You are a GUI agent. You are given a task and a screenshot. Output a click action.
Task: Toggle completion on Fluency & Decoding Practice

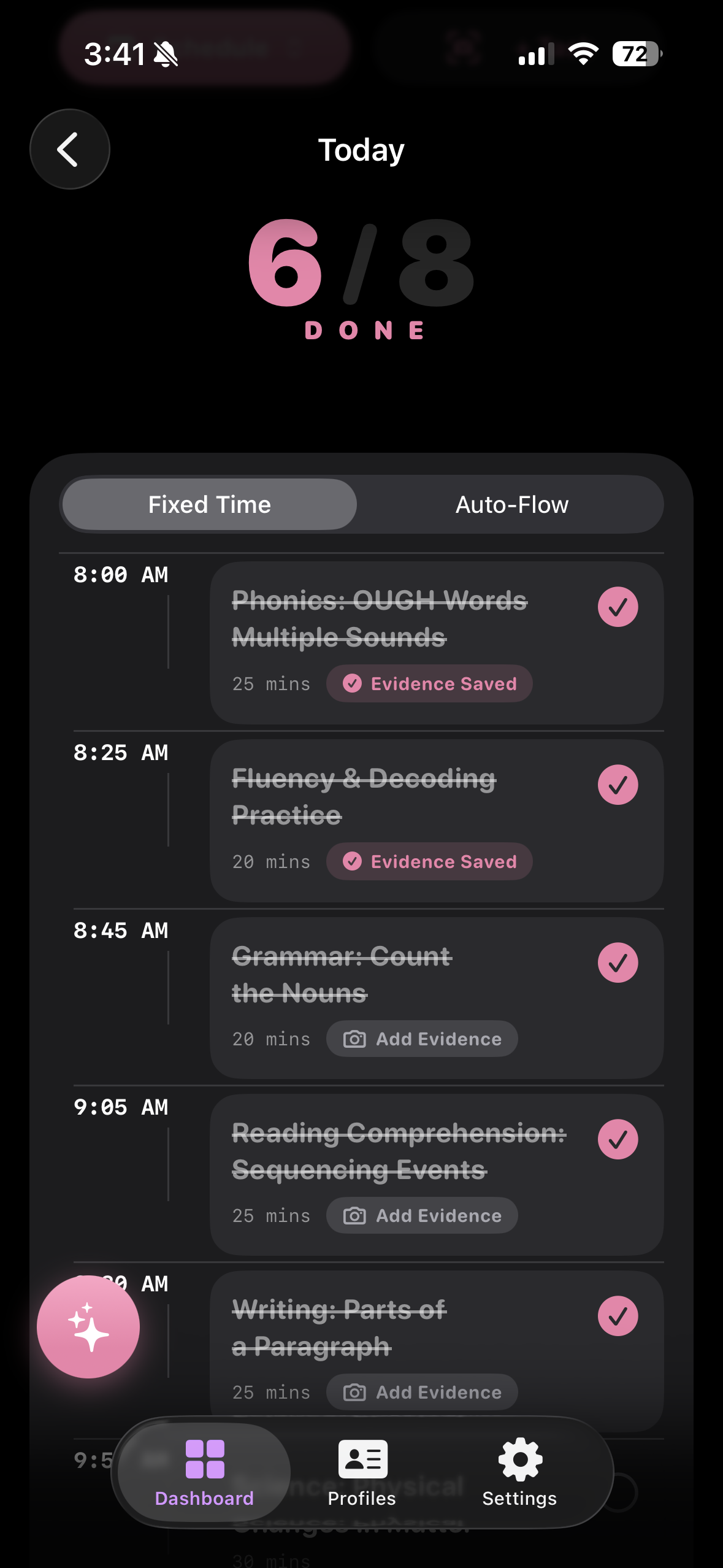click(x=618, y=784)
